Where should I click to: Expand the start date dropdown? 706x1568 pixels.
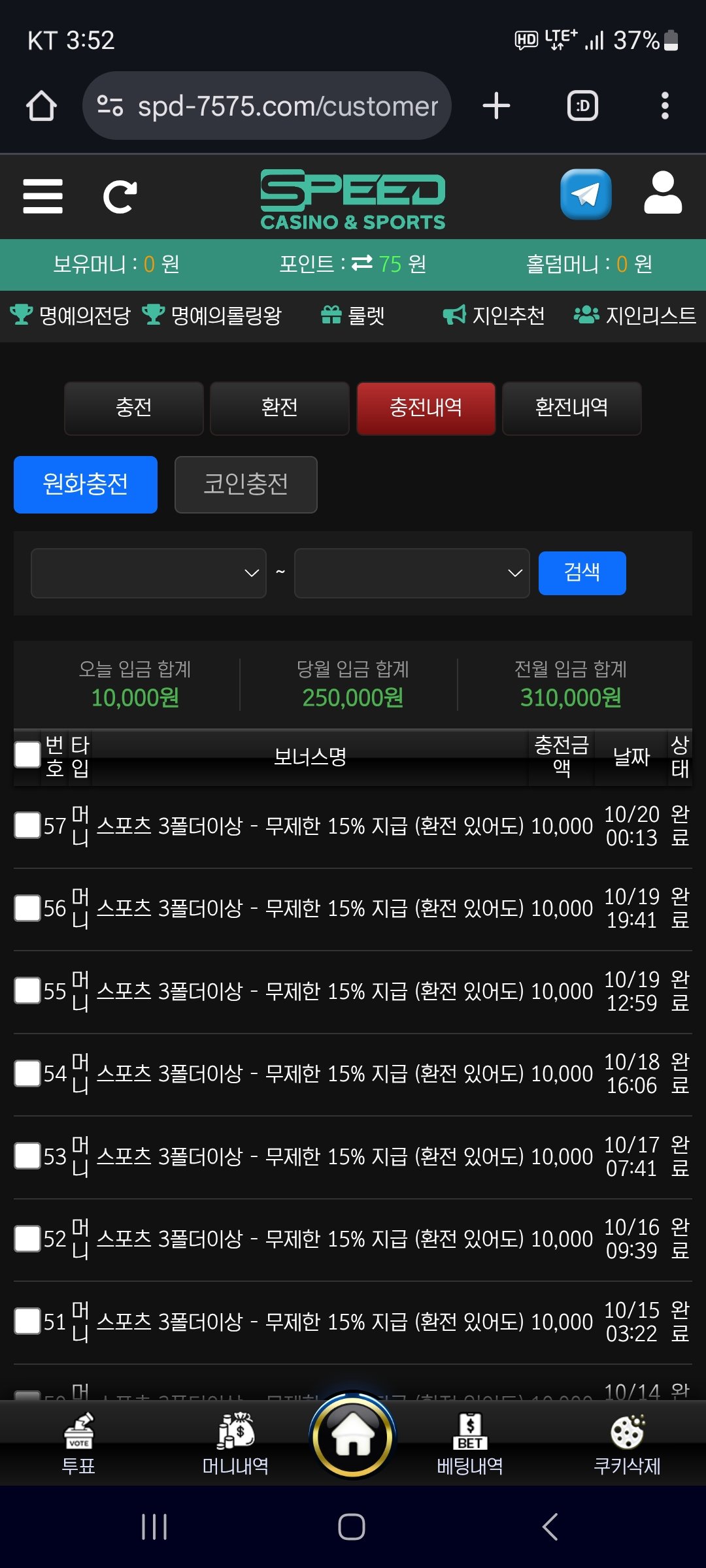point(148,573)
